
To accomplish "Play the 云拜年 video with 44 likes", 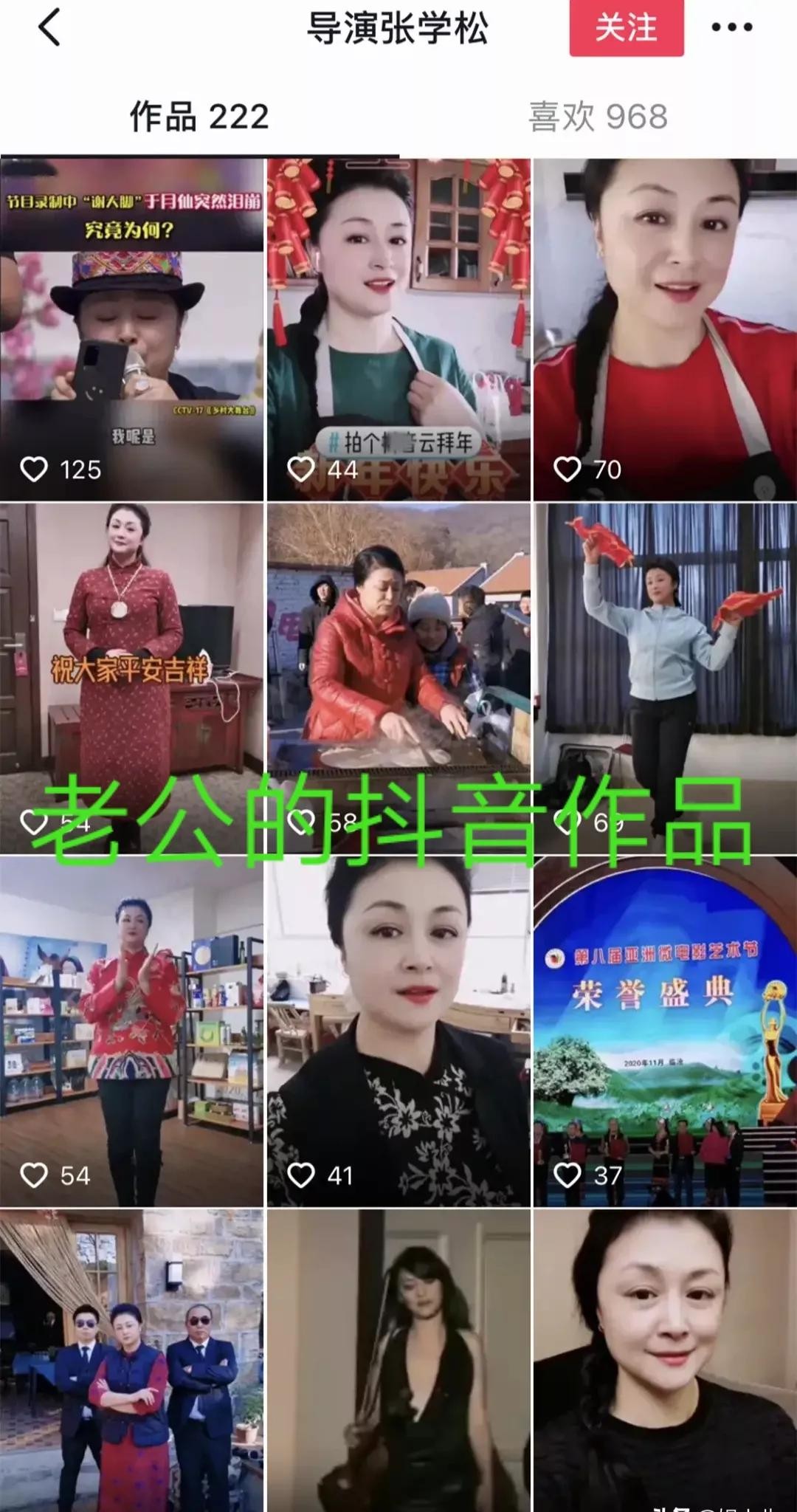I will (398, 330).
